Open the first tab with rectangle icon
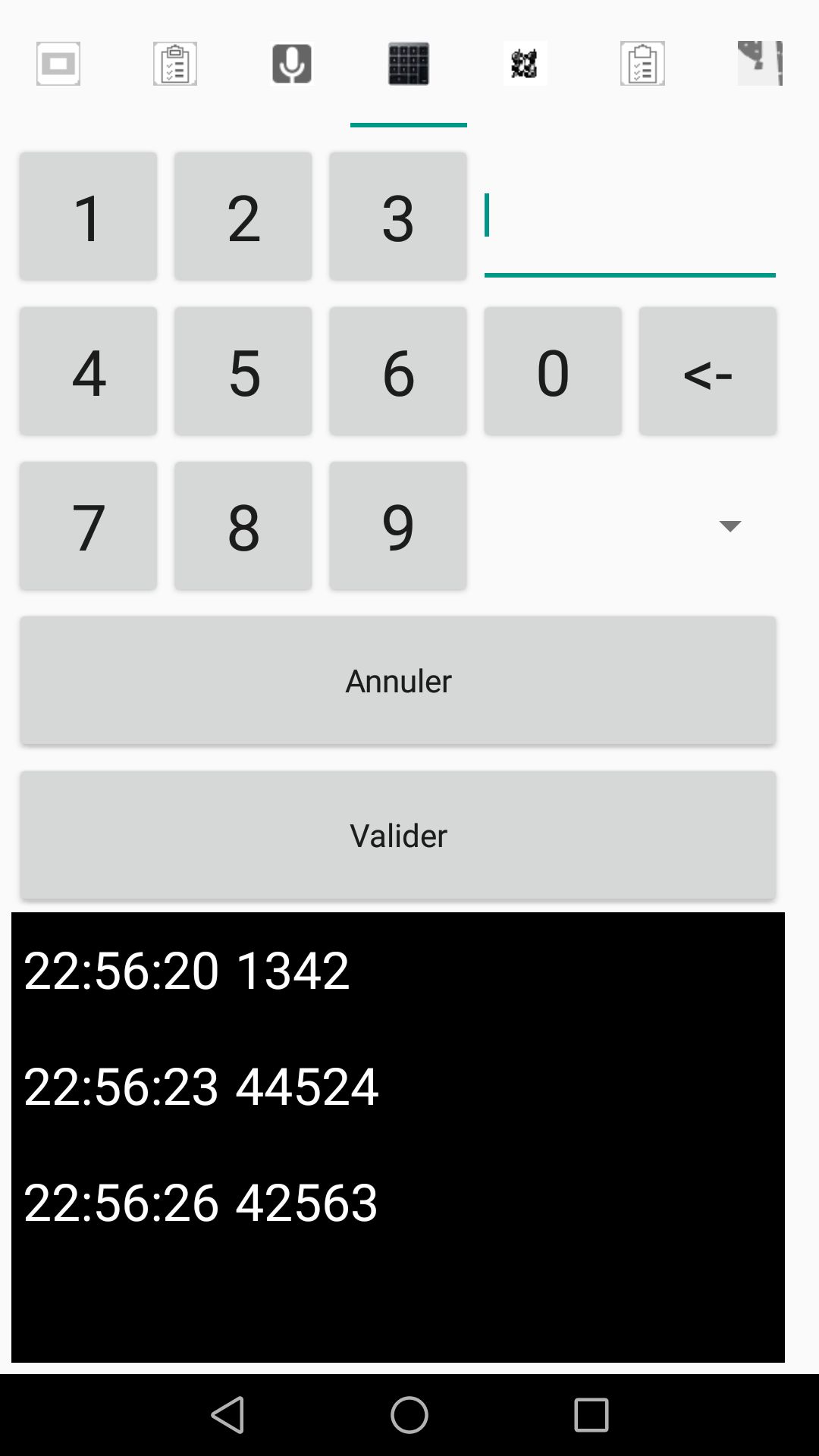 pyautogui.click(x=58, y=64)
